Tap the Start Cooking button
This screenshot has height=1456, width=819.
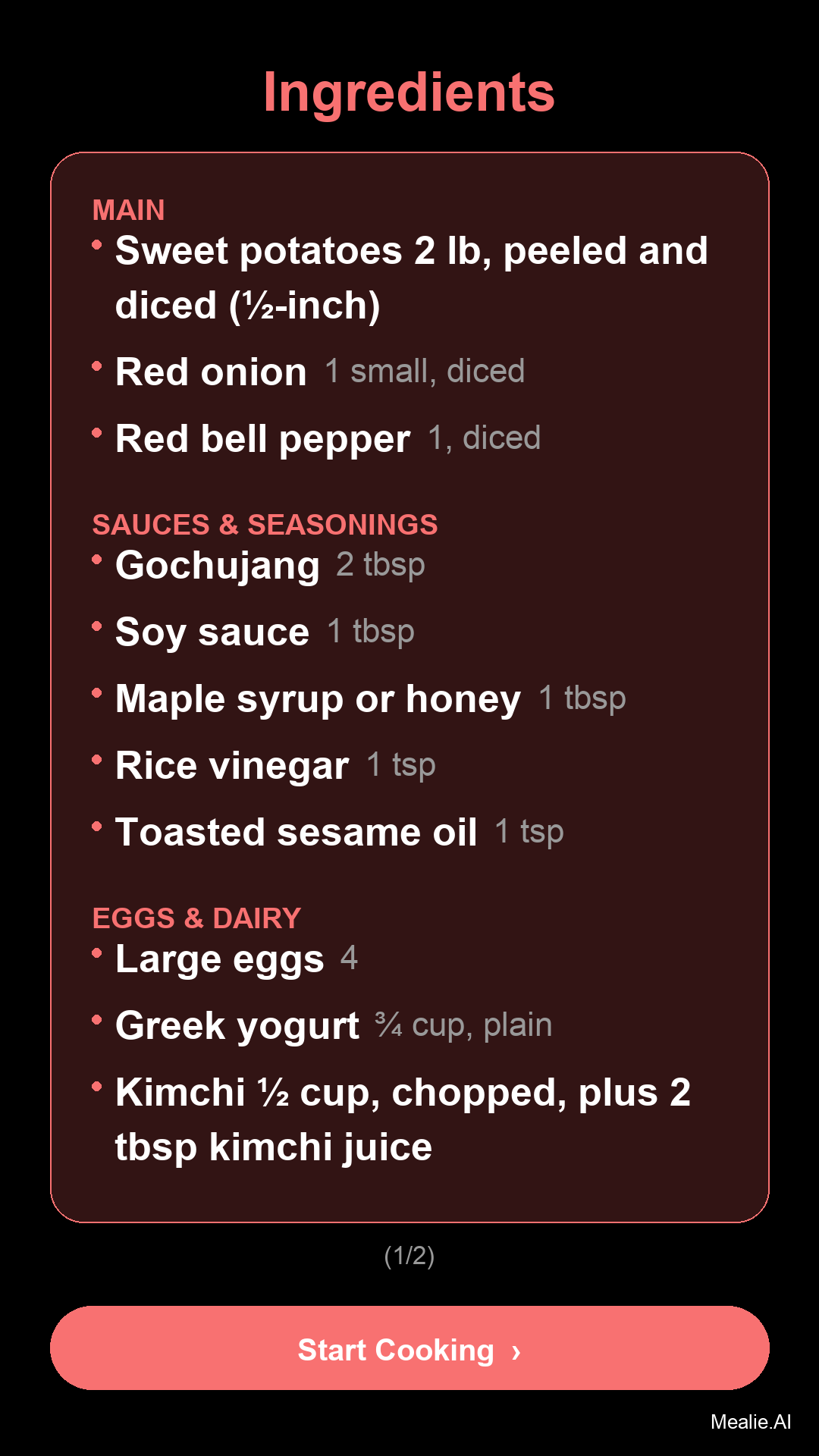coord(409,1348)
